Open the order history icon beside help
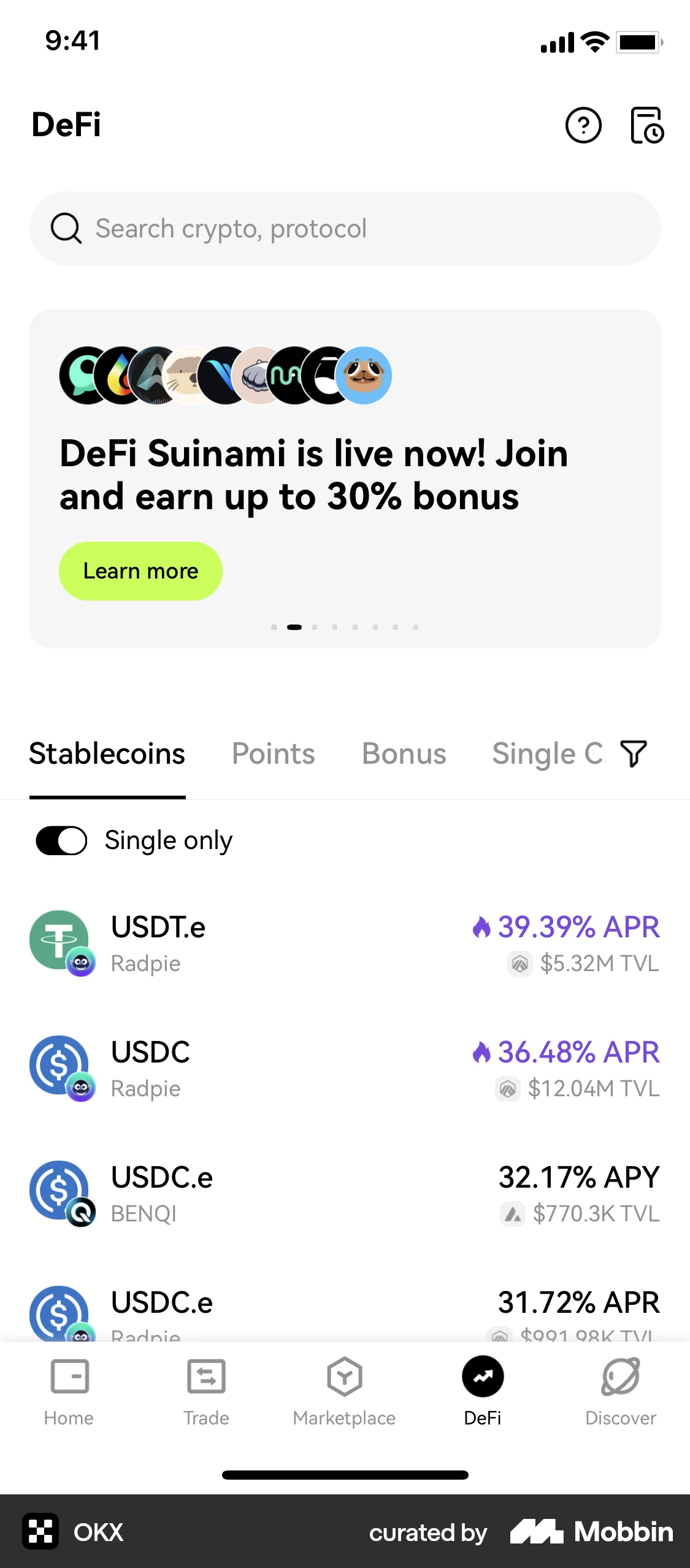The height and width of the screenshot is (1568, 690). click(x=647, y=126)
